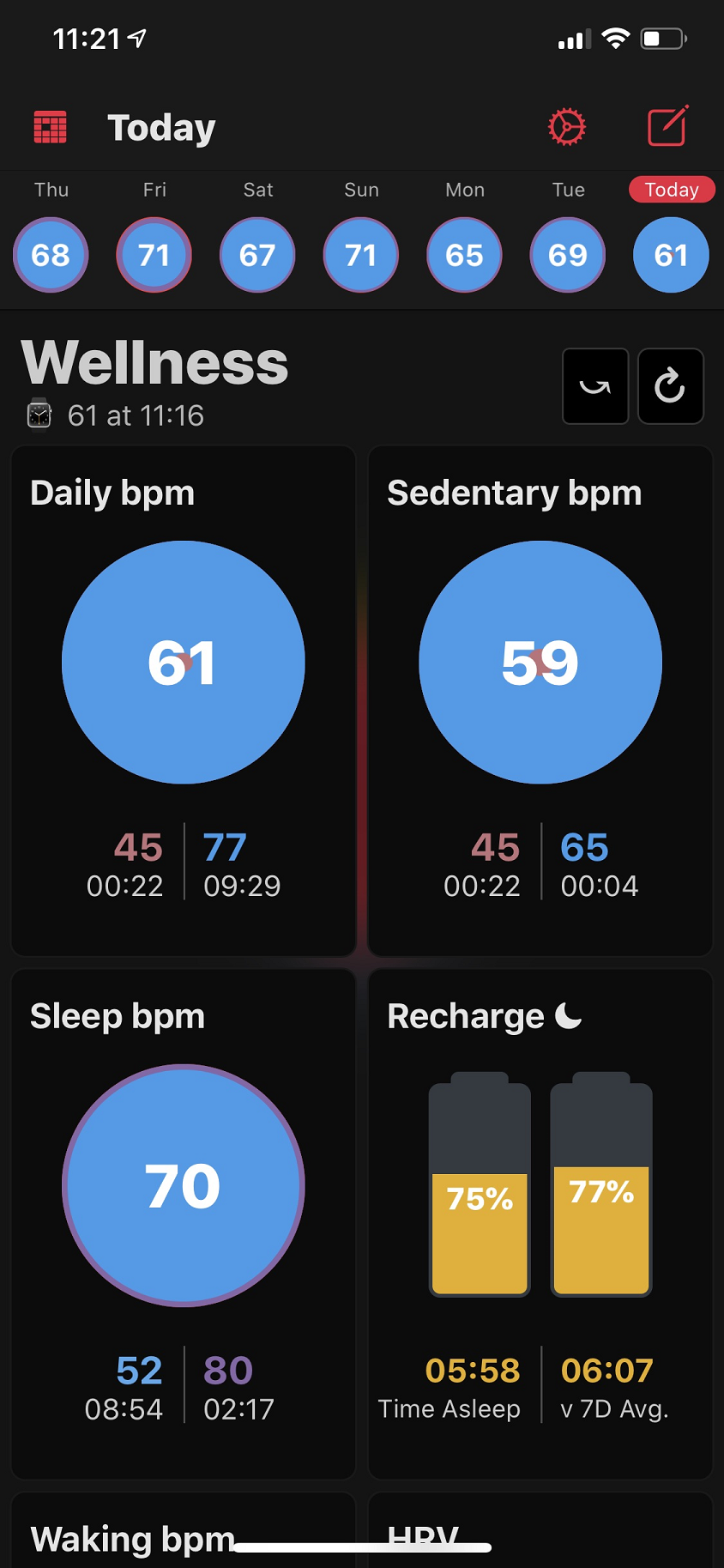Open the red calendar icon
Screen dimensions: 724x1568
(50, 127)
